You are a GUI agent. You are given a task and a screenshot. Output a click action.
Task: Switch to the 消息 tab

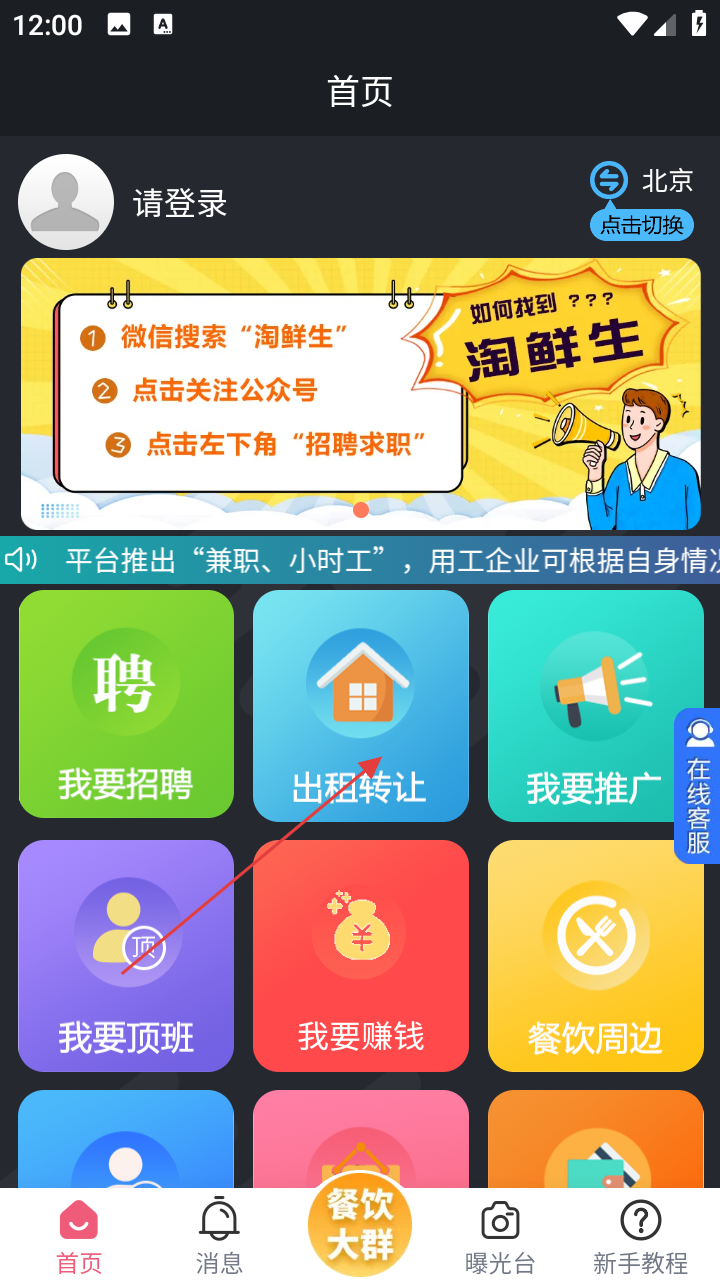click(x=219, y=1236)
